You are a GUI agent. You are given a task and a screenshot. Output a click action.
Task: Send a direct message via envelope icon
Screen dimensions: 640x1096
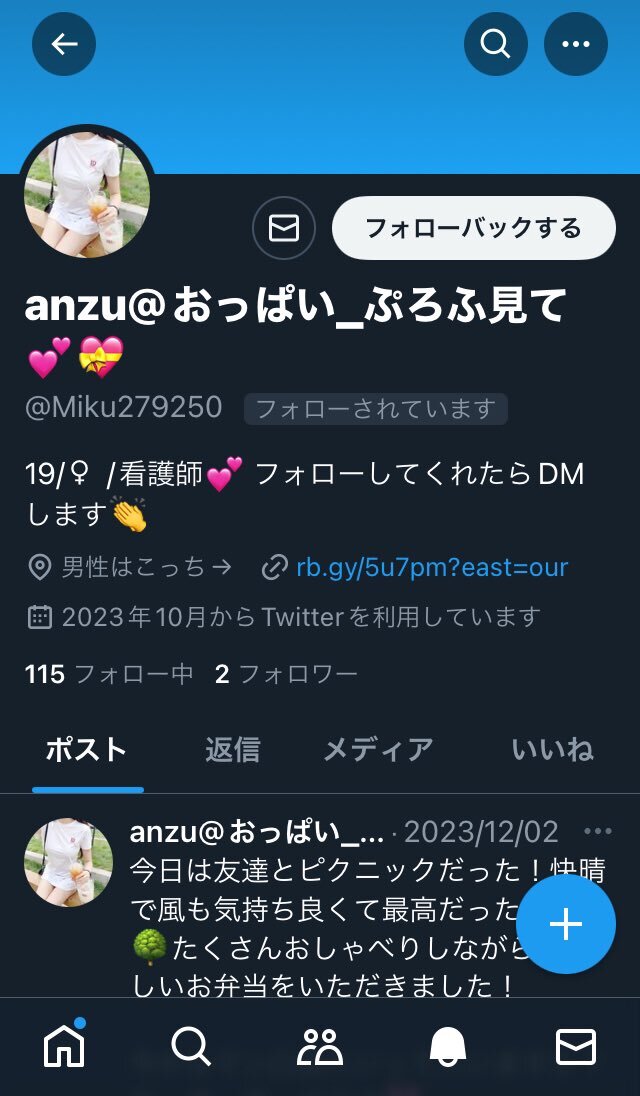pos(284,228)
